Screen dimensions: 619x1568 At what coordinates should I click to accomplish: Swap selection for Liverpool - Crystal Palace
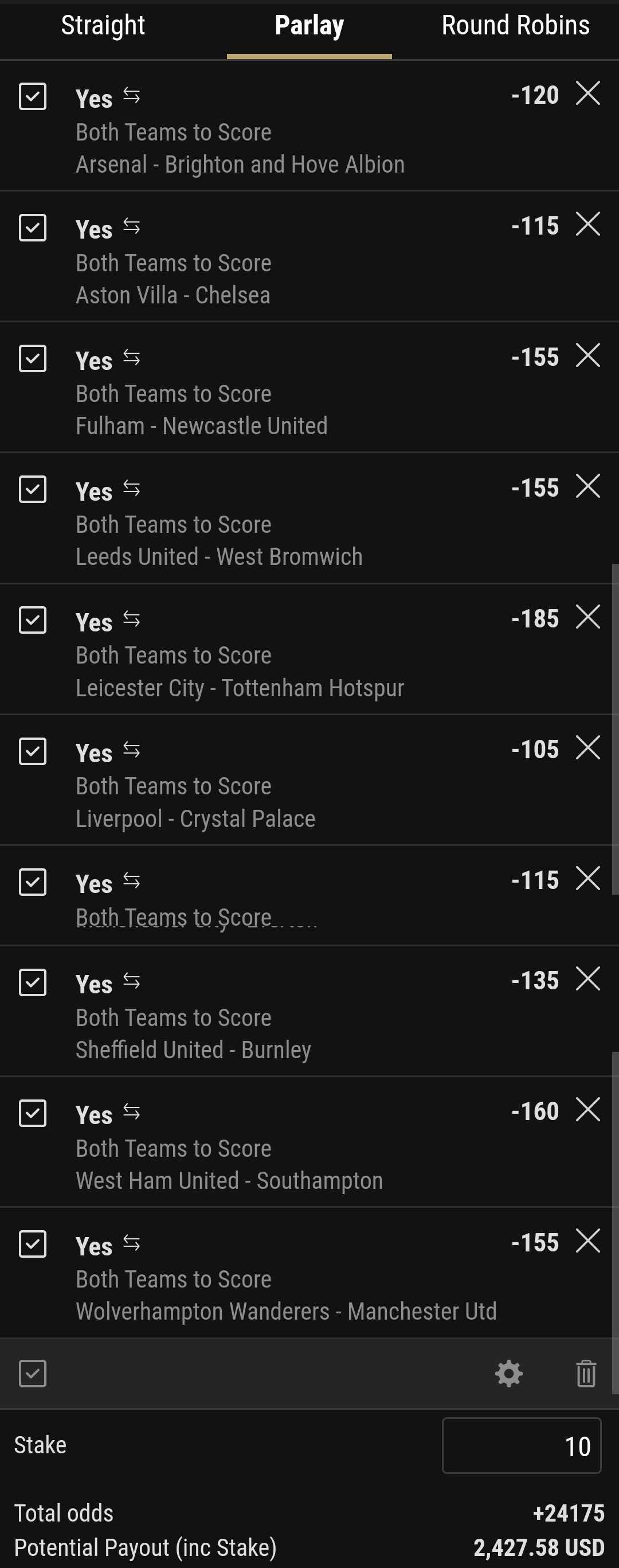(131, 751)
